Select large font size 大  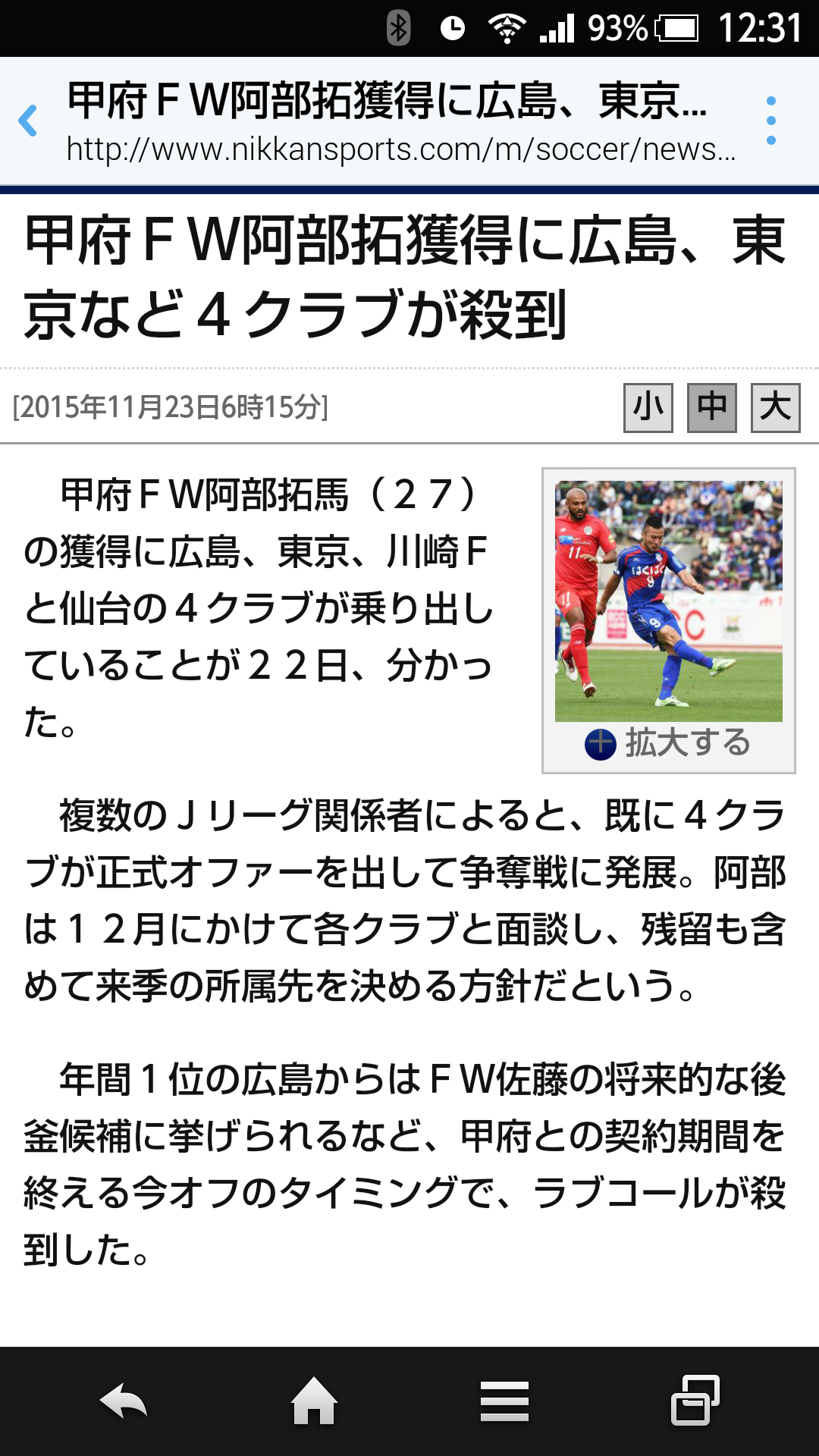point(775,408)
